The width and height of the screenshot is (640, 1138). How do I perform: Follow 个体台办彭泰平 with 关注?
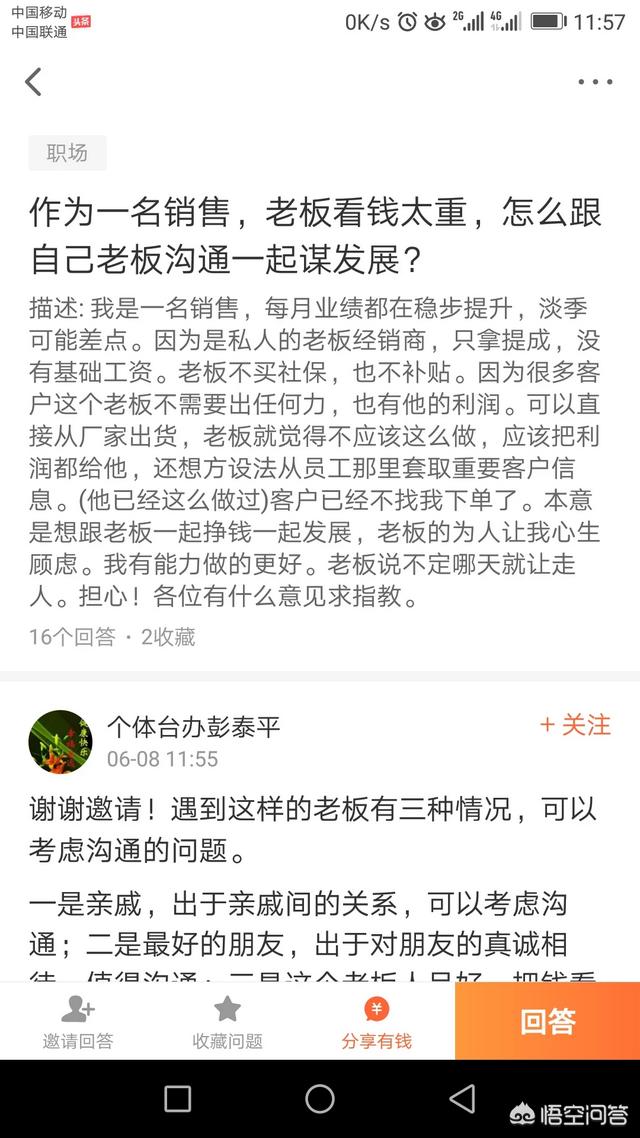pyautogui.click(x=575, y=725)
